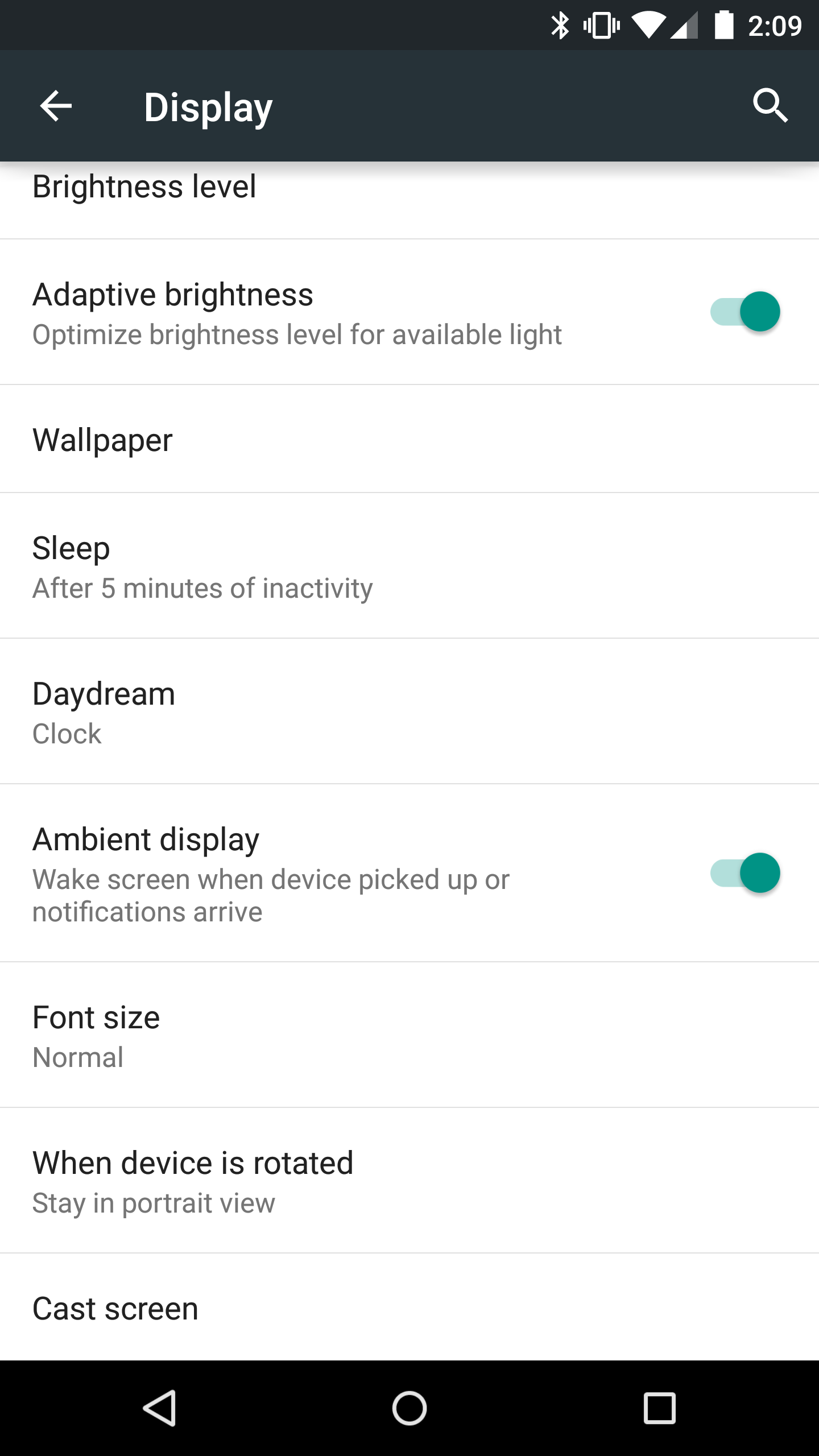Disable the Ambient display switch
The width and height of the screenshot is (819, 1456).
745,873
